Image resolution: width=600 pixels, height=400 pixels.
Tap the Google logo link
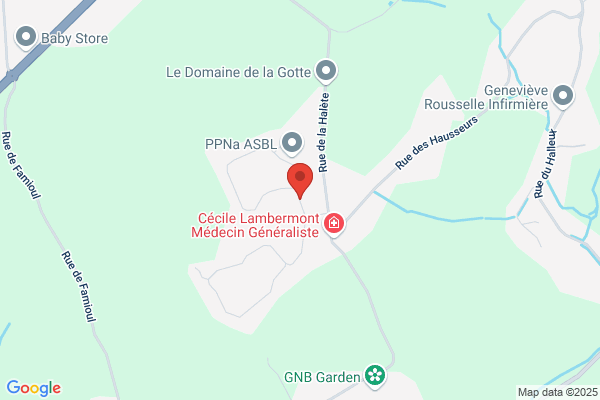coord(34,388)
